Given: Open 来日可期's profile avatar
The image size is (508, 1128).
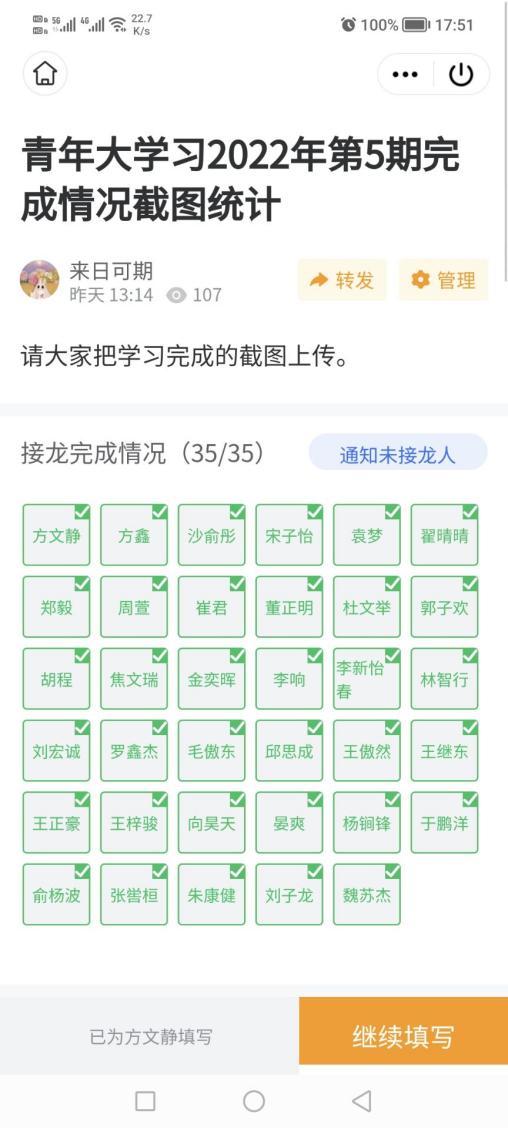Looking at the screenshot, I should pyautogui.click(x=40, y=280).
